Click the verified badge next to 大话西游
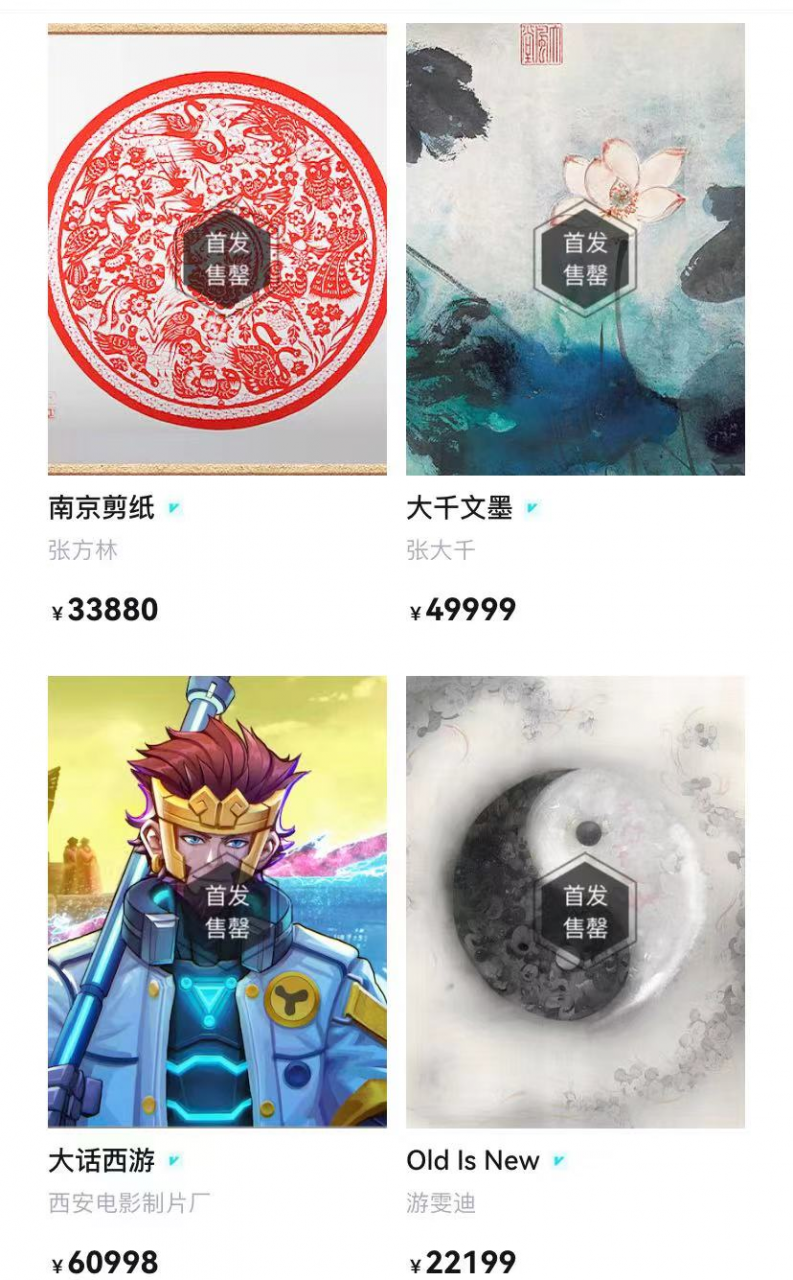This screenshot has height=1280, width=793. (x=175, y=1161)
